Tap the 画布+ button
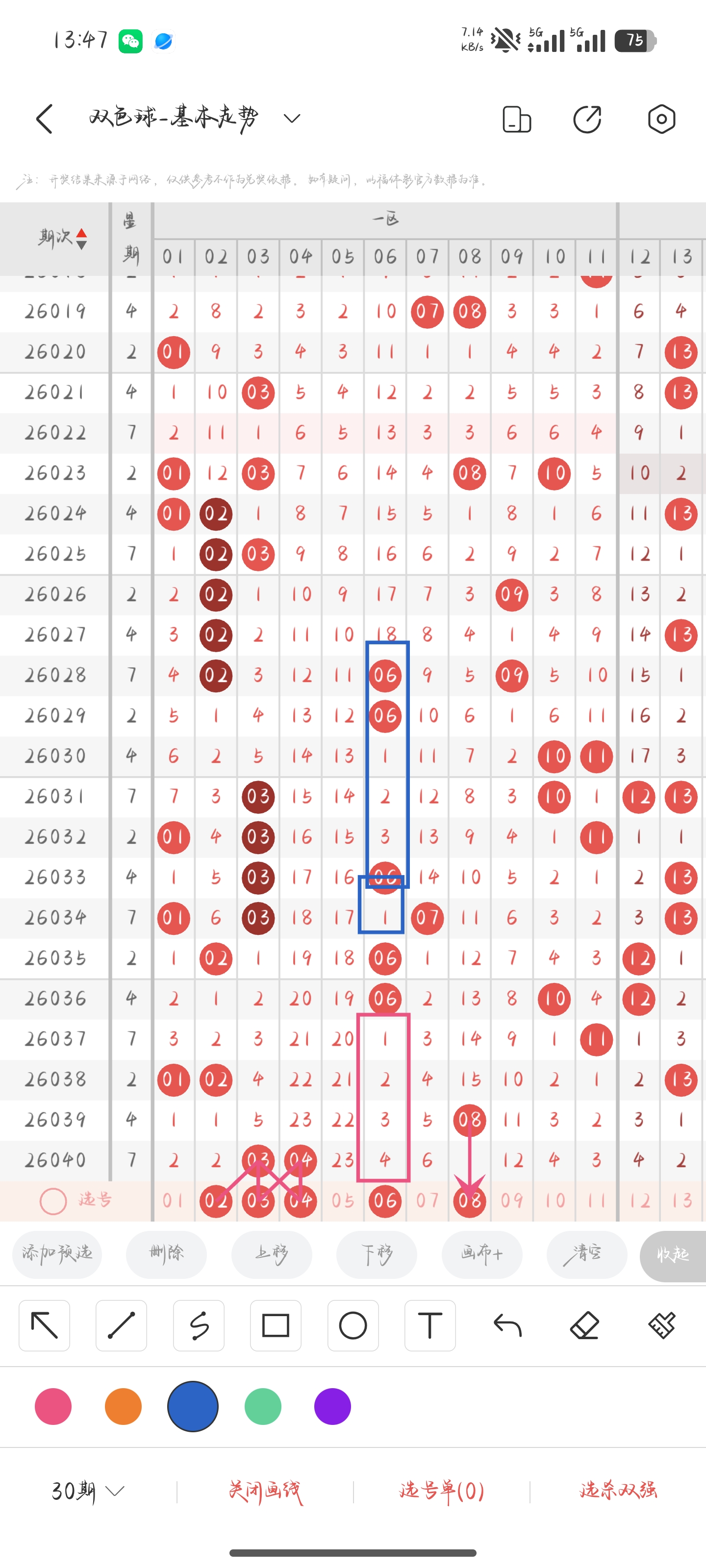 (x=482, y=1254)
